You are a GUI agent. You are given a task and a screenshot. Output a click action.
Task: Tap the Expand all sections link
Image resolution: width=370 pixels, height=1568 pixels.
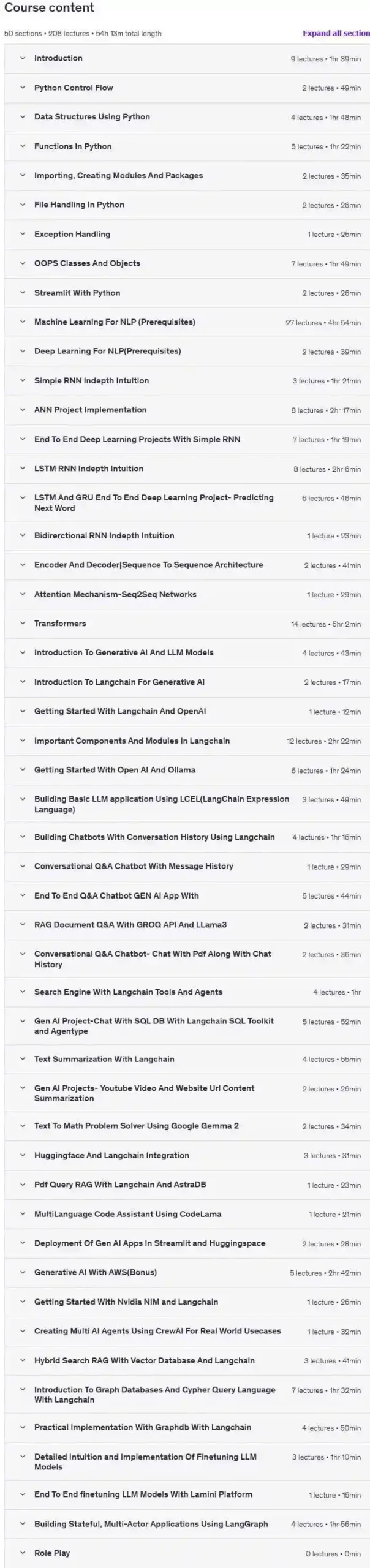336,34
